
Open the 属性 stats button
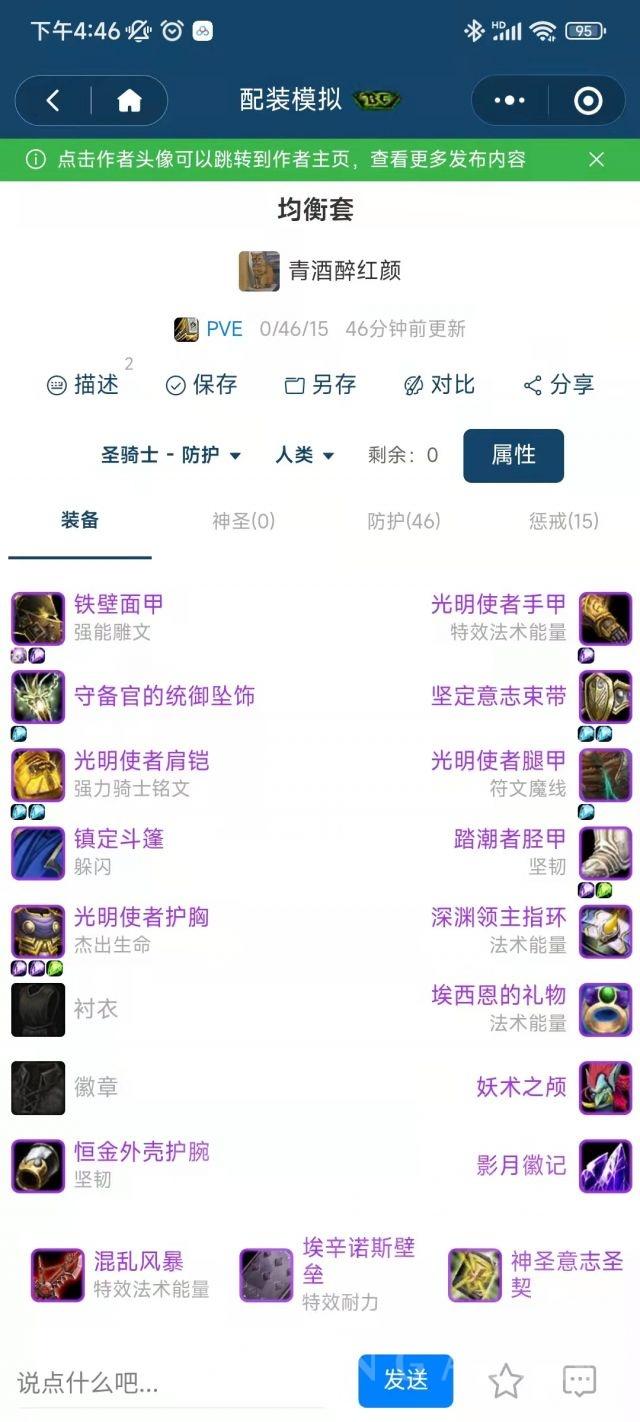(513, 455)
